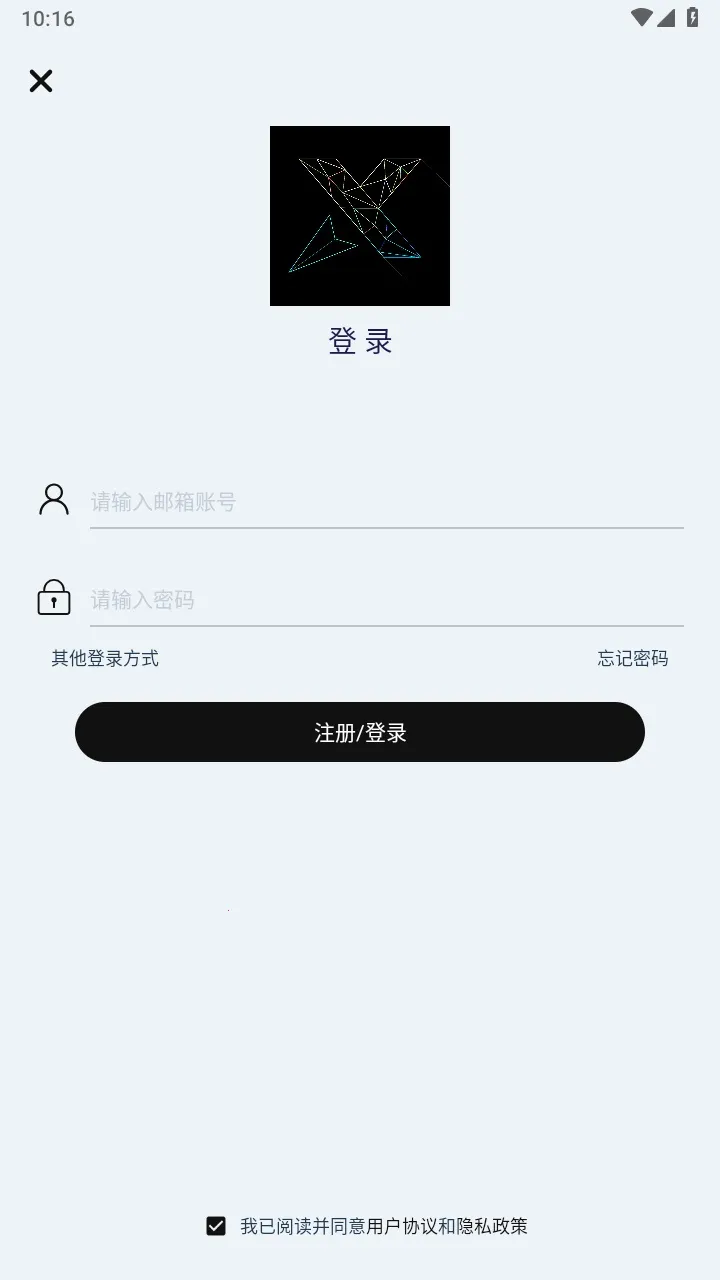Click the user profile icon beside email field

[x=54, y=499]
